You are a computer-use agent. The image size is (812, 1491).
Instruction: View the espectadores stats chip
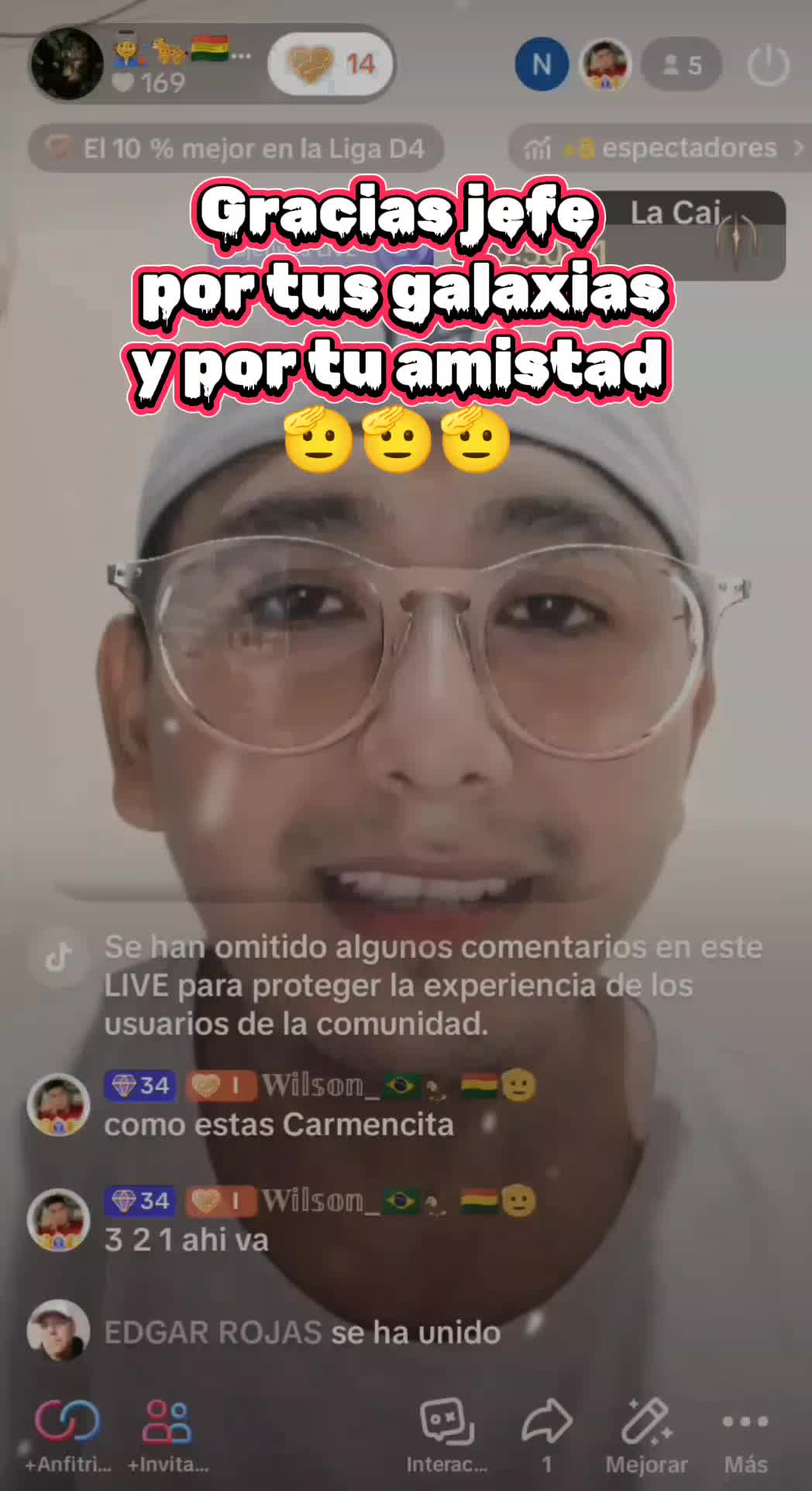[660, 148]
